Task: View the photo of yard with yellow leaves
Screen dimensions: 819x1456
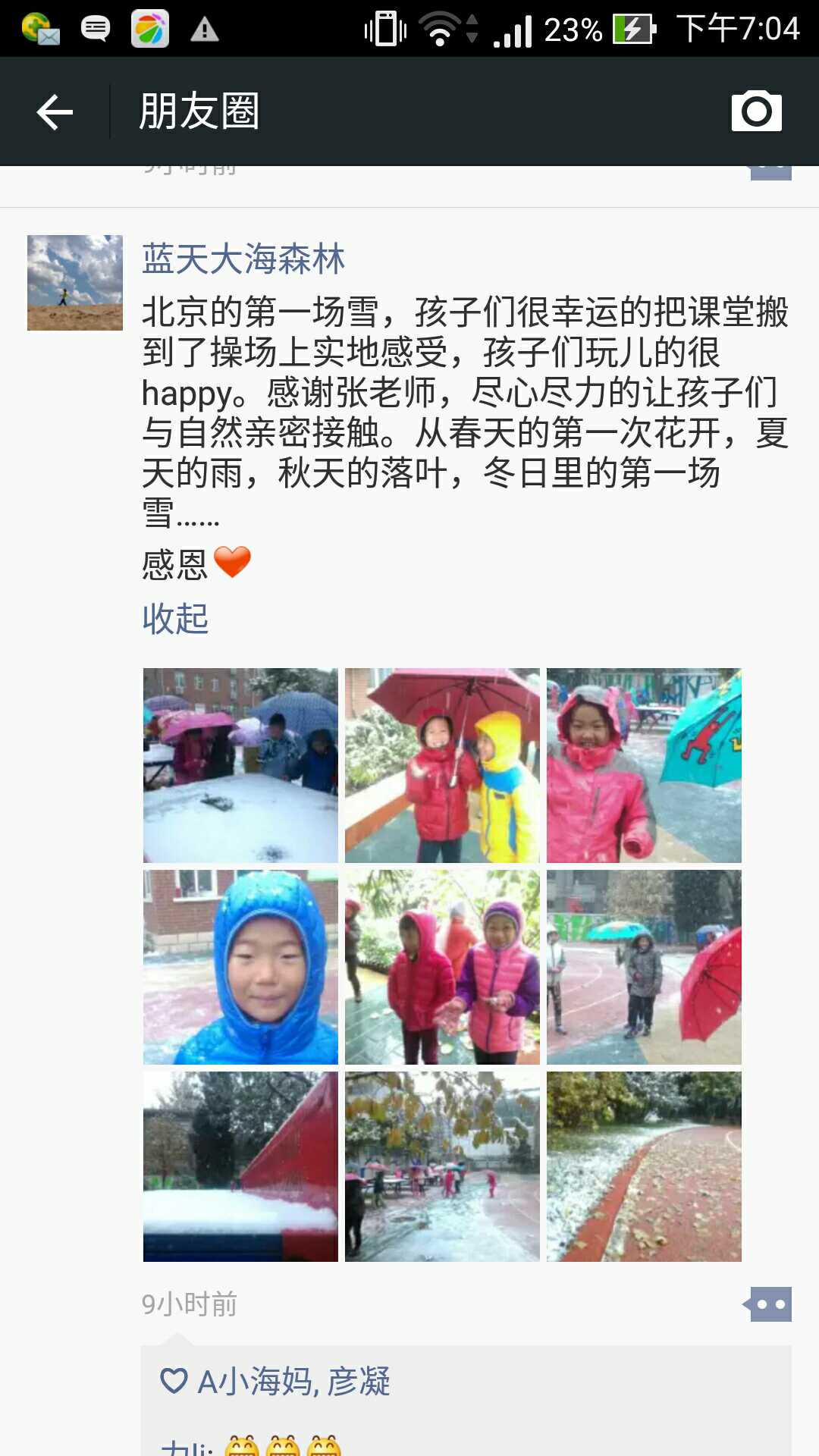Action: pos(442,1166)
